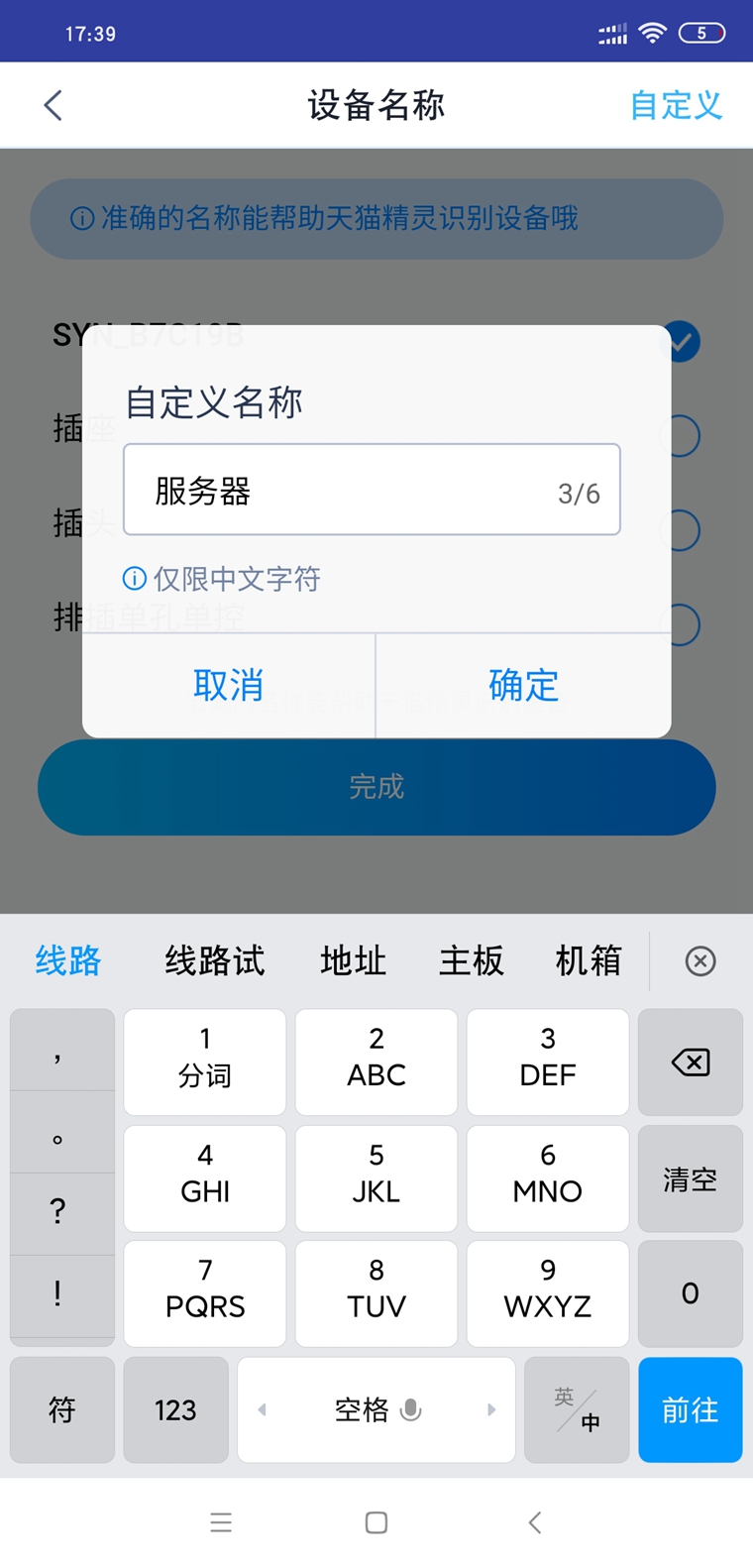
Task: Tap the system home button
Action: point(376,1522)
